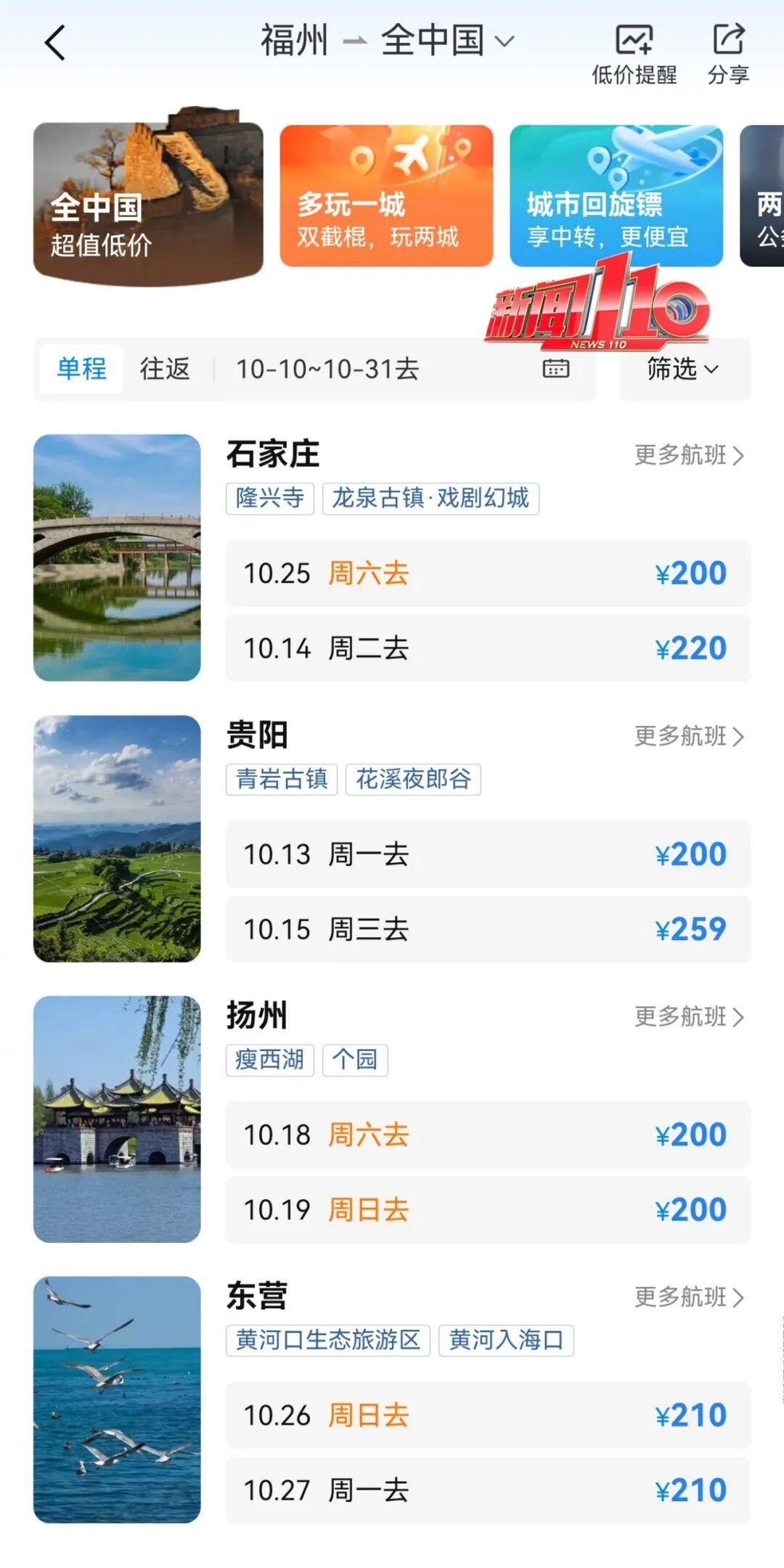This screenshot has height=1568, width=784.
Task: Go back using the top-left arrow
Action: [55, 42]
